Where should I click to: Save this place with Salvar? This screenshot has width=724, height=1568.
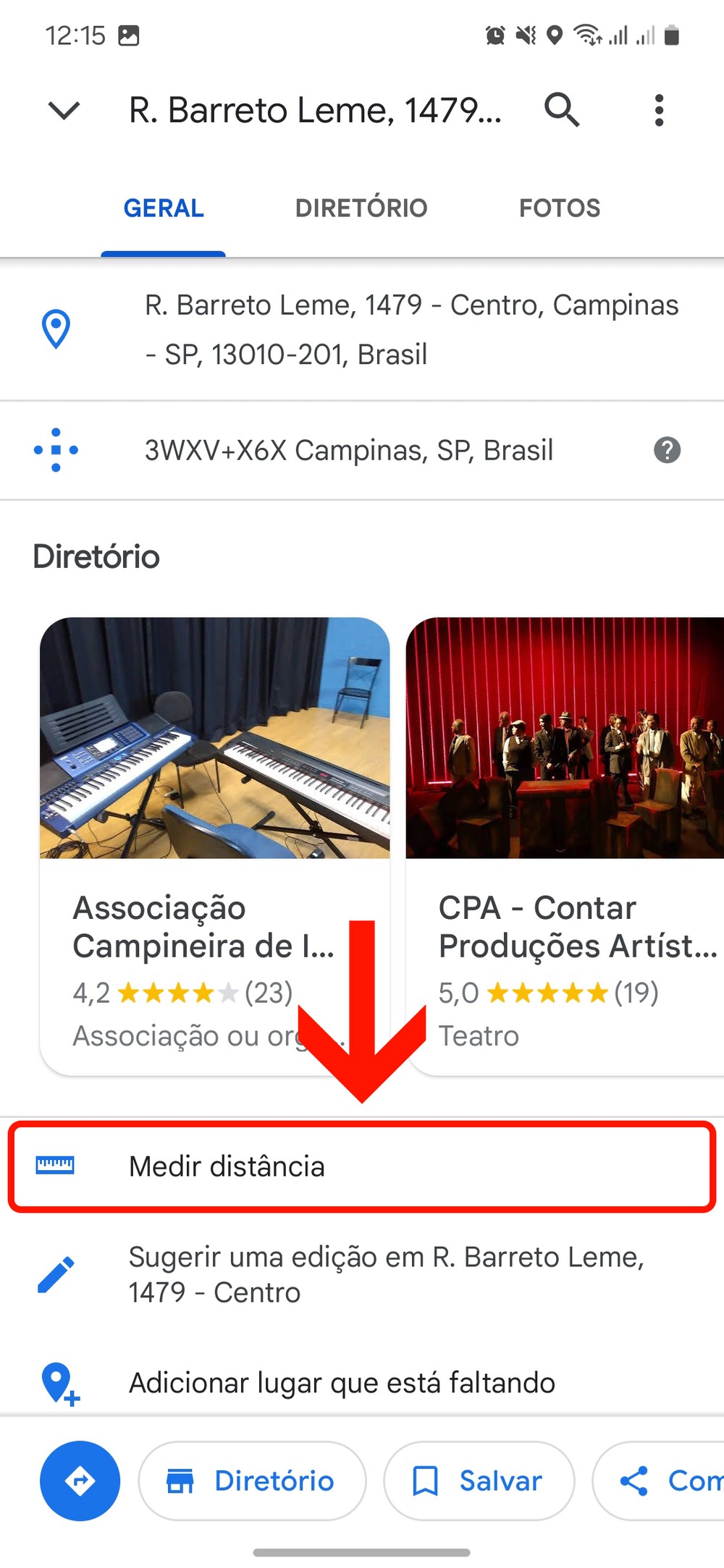click(479, 1481)
